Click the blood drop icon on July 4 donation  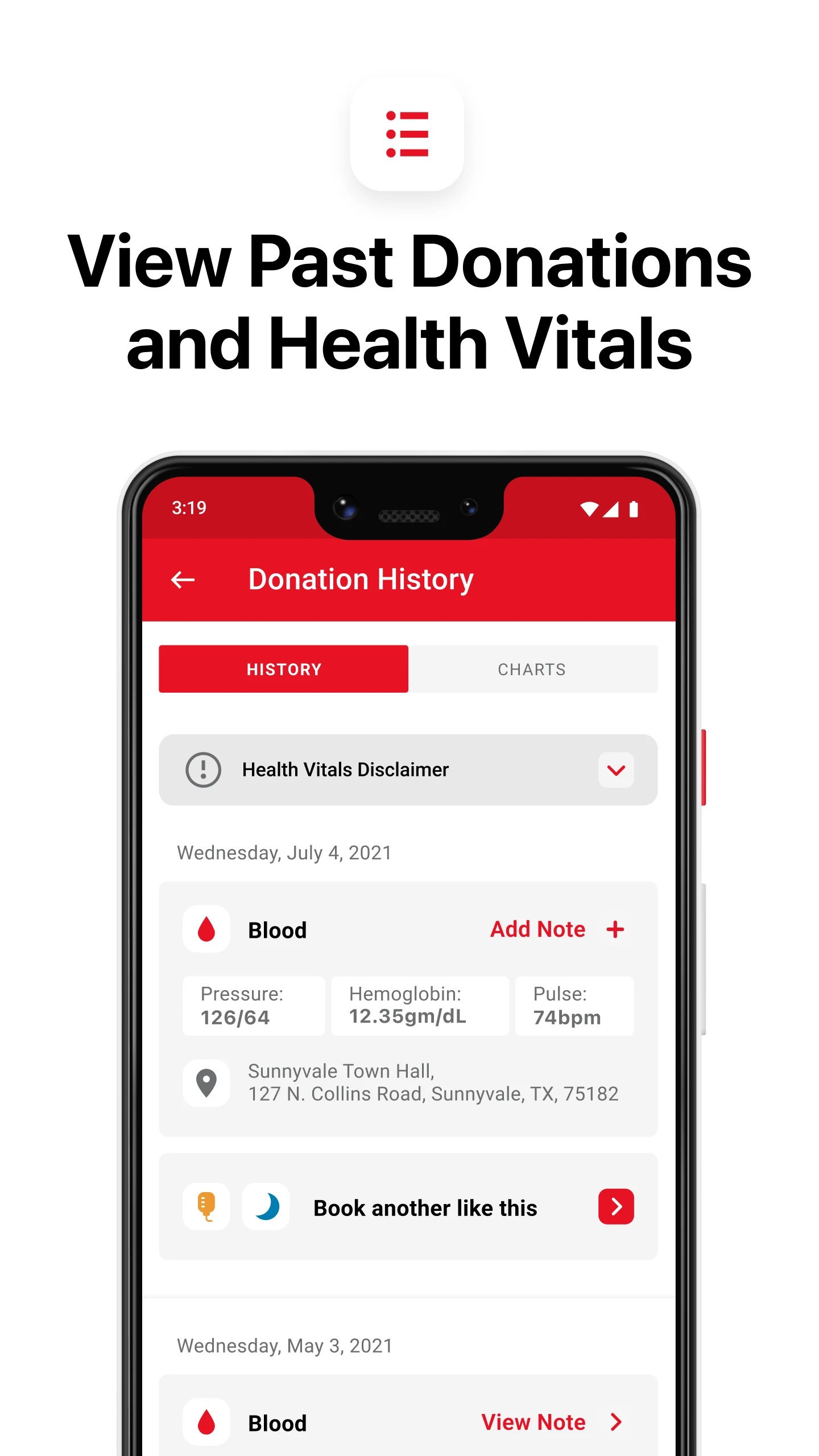point(206,929)
